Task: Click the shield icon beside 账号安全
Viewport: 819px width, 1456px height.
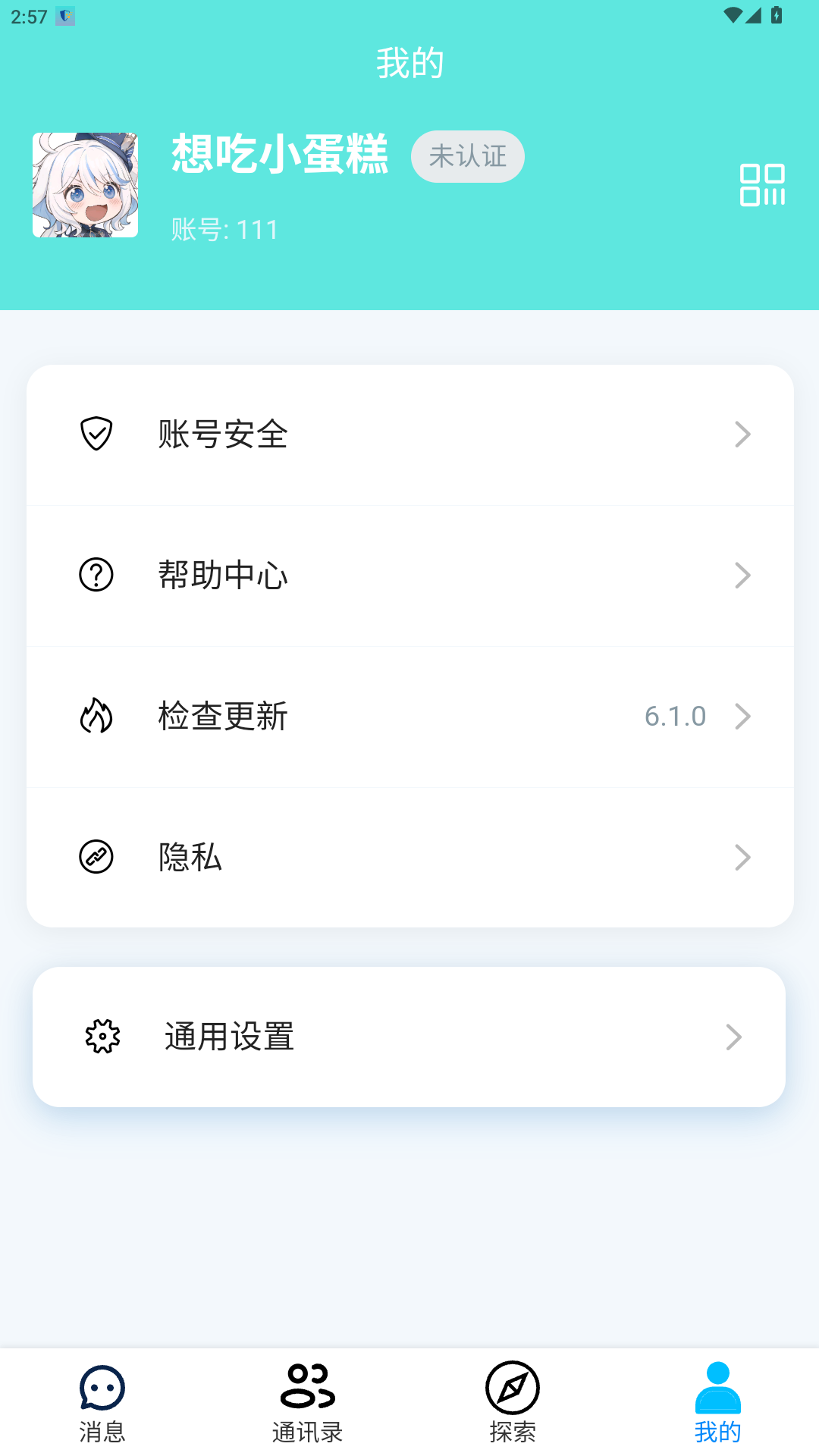Action: [96, 434]
